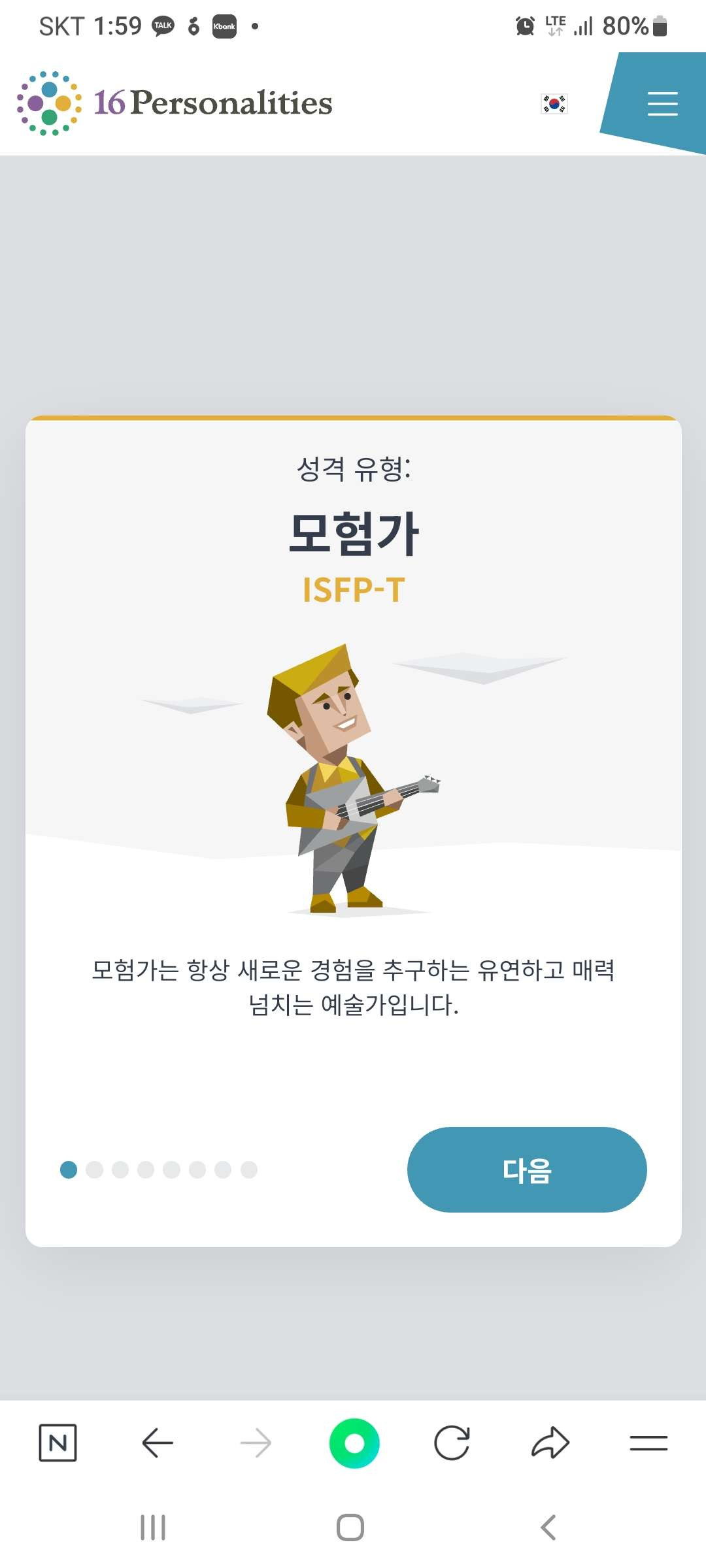Viewport: 706px width, 1568px height.
Task: Open the Naver home (N) button
Action: (x=58, y=1443)
